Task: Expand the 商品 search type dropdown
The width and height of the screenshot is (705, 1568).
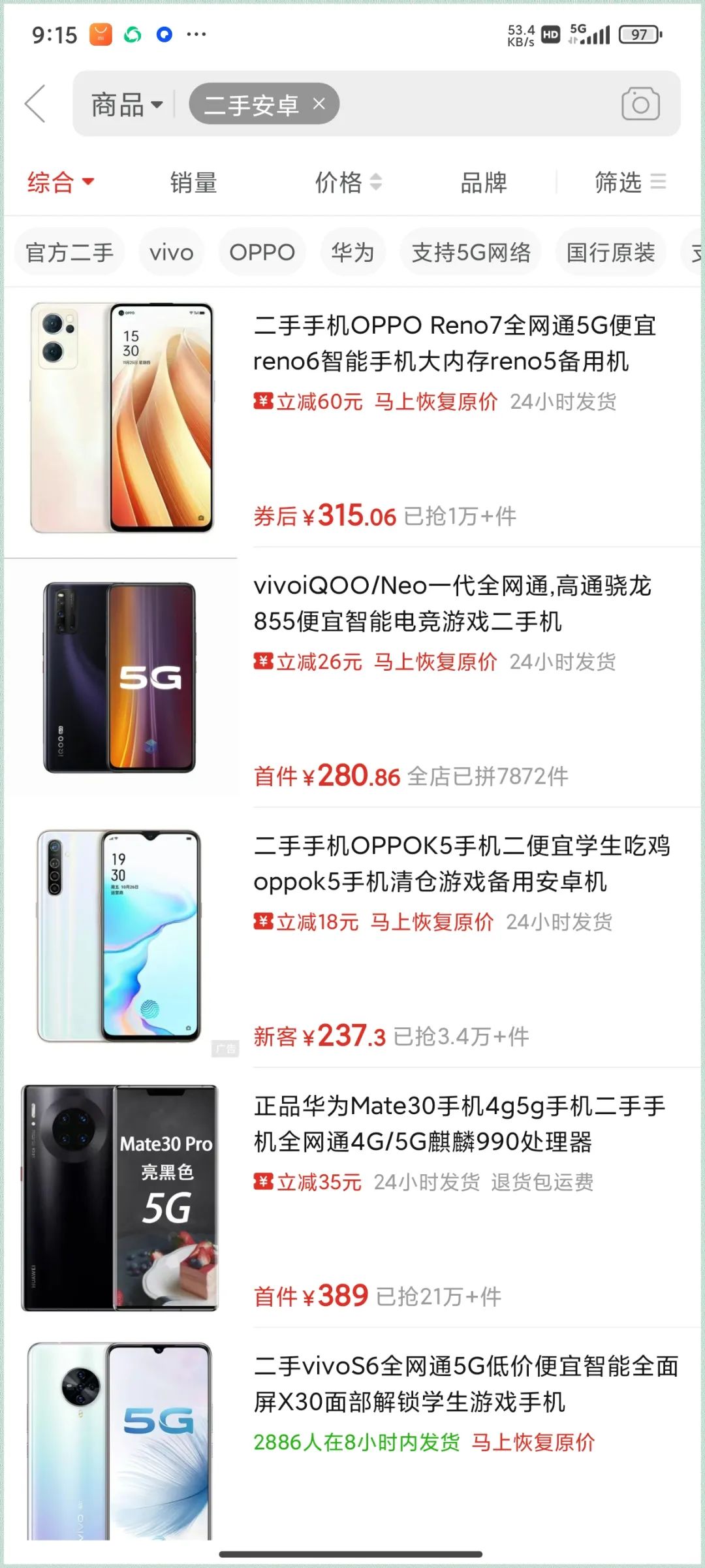Action: click(x=127, y=104)
